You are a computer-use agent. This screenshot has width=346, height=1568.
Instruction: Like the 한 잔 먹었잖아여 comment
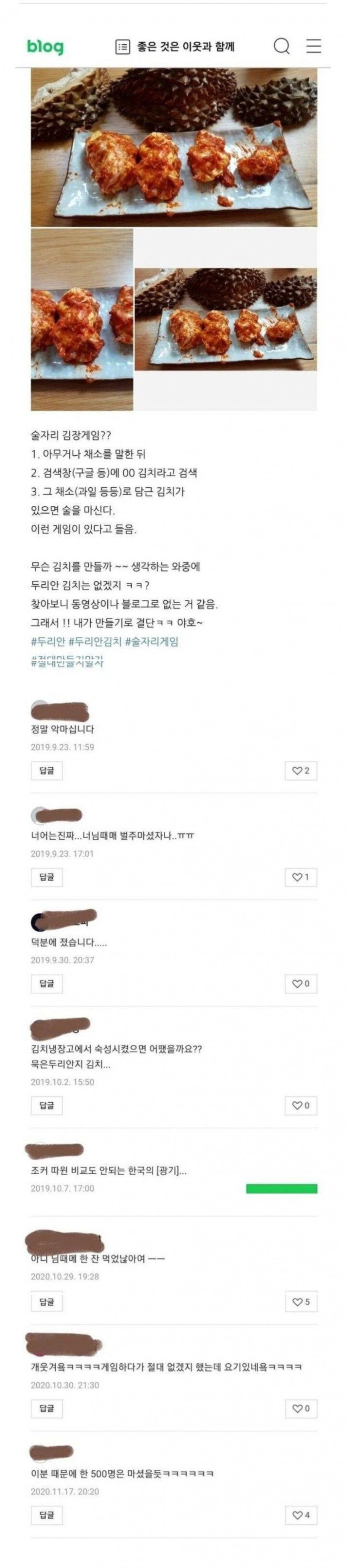301,1302
